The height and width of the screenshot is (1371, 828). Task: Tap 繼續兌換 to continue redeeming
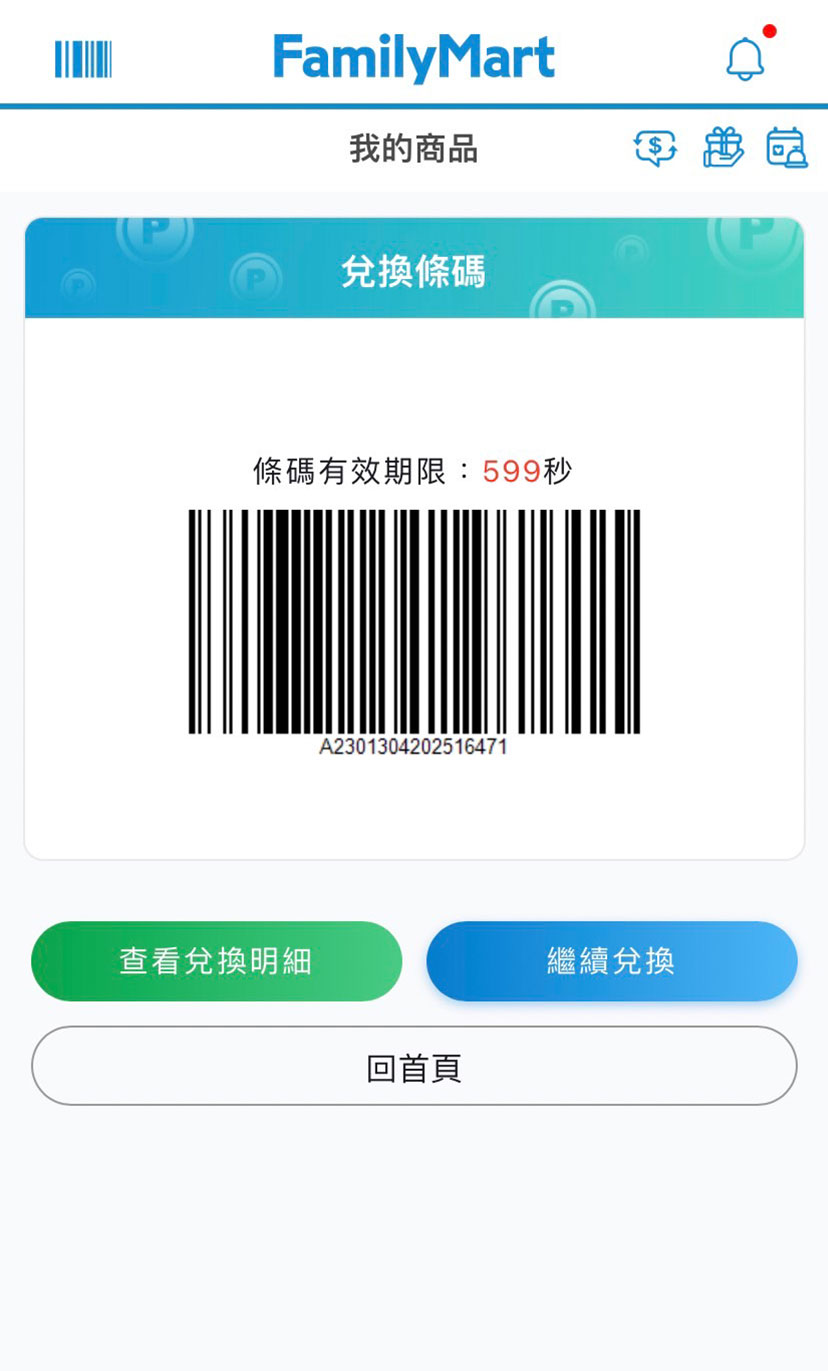click(611, 961)
